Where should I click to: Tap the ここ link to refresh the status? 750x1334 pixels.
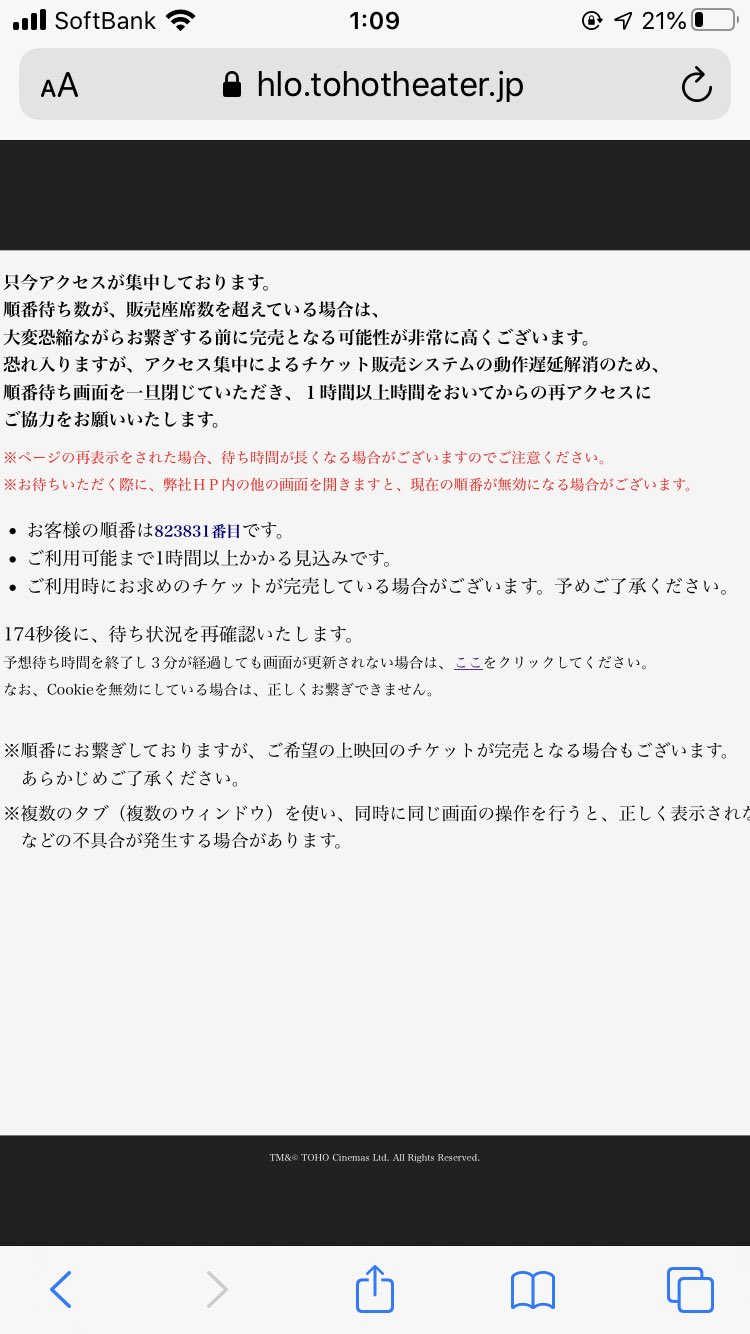[x=468, y=662]
